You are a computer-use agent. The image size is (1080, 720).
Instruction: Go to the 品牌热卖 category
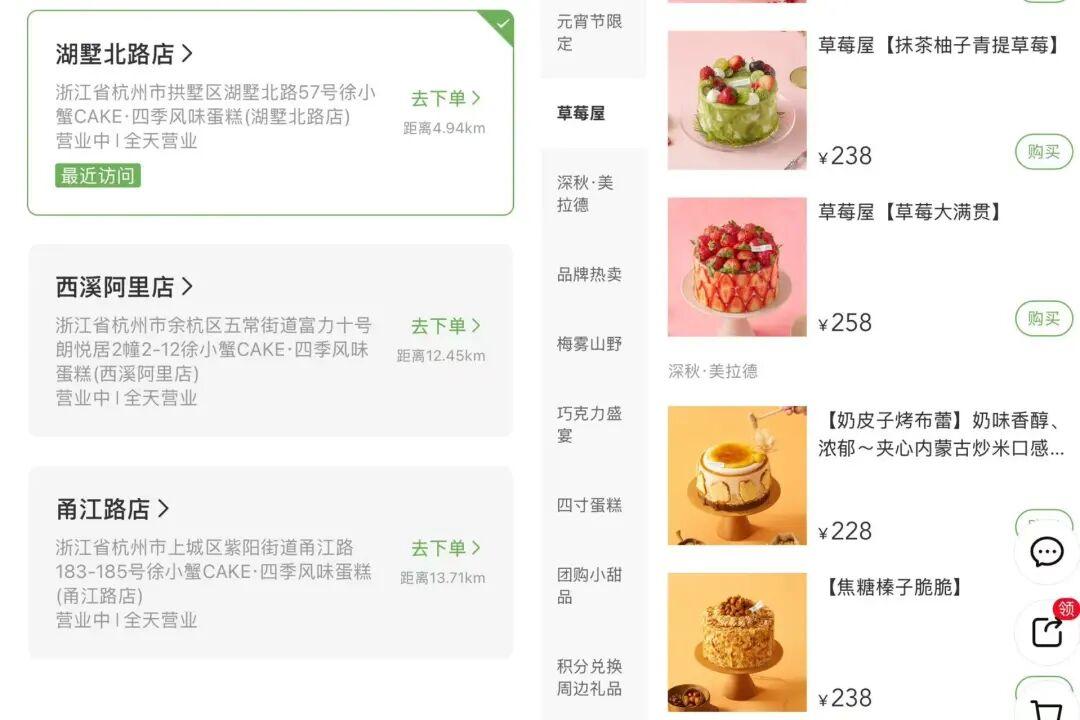click(x=590, y=274)
